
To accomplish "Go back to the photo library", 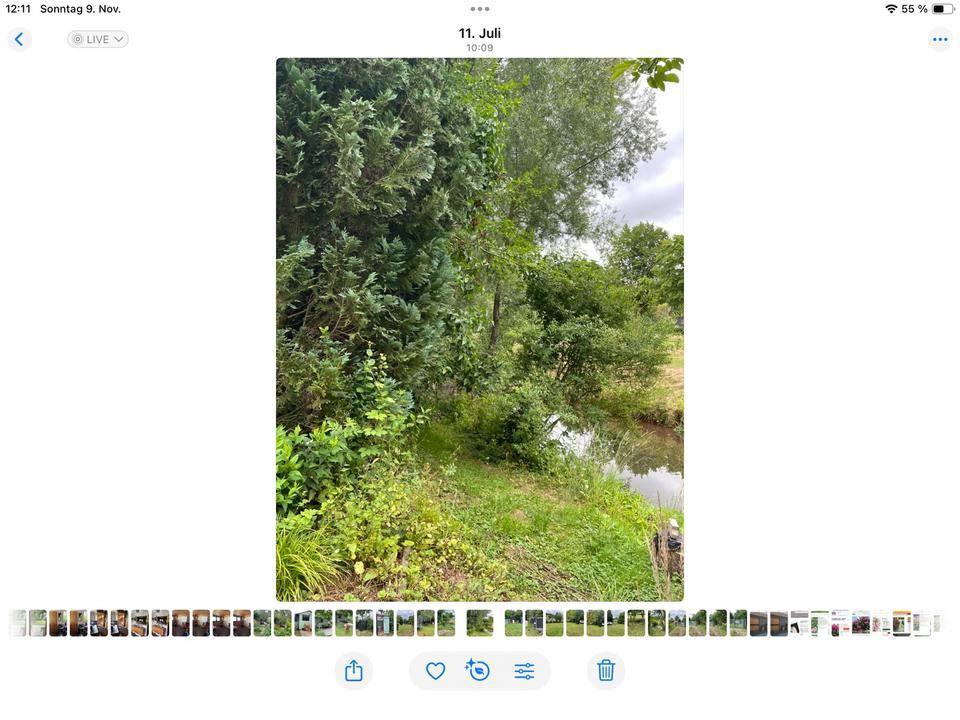I will 19,39.
